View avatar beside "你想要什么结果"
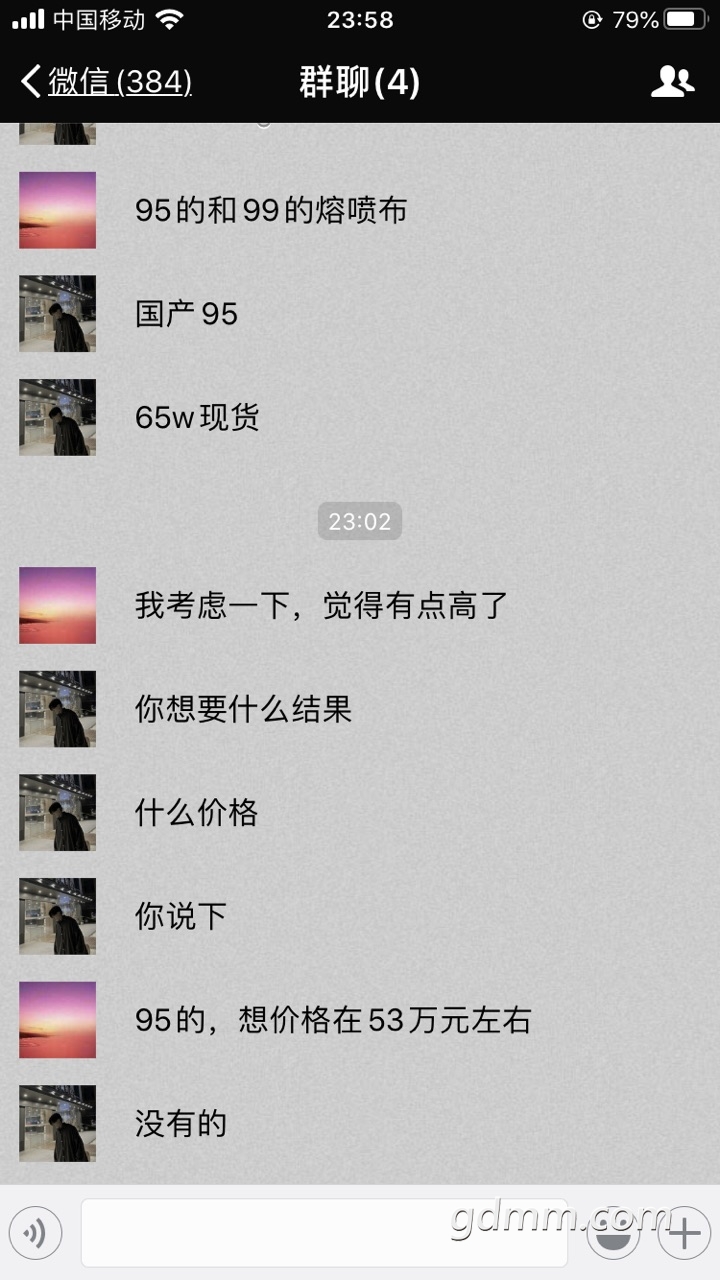The image size is (720, 1280). (58, 710)
